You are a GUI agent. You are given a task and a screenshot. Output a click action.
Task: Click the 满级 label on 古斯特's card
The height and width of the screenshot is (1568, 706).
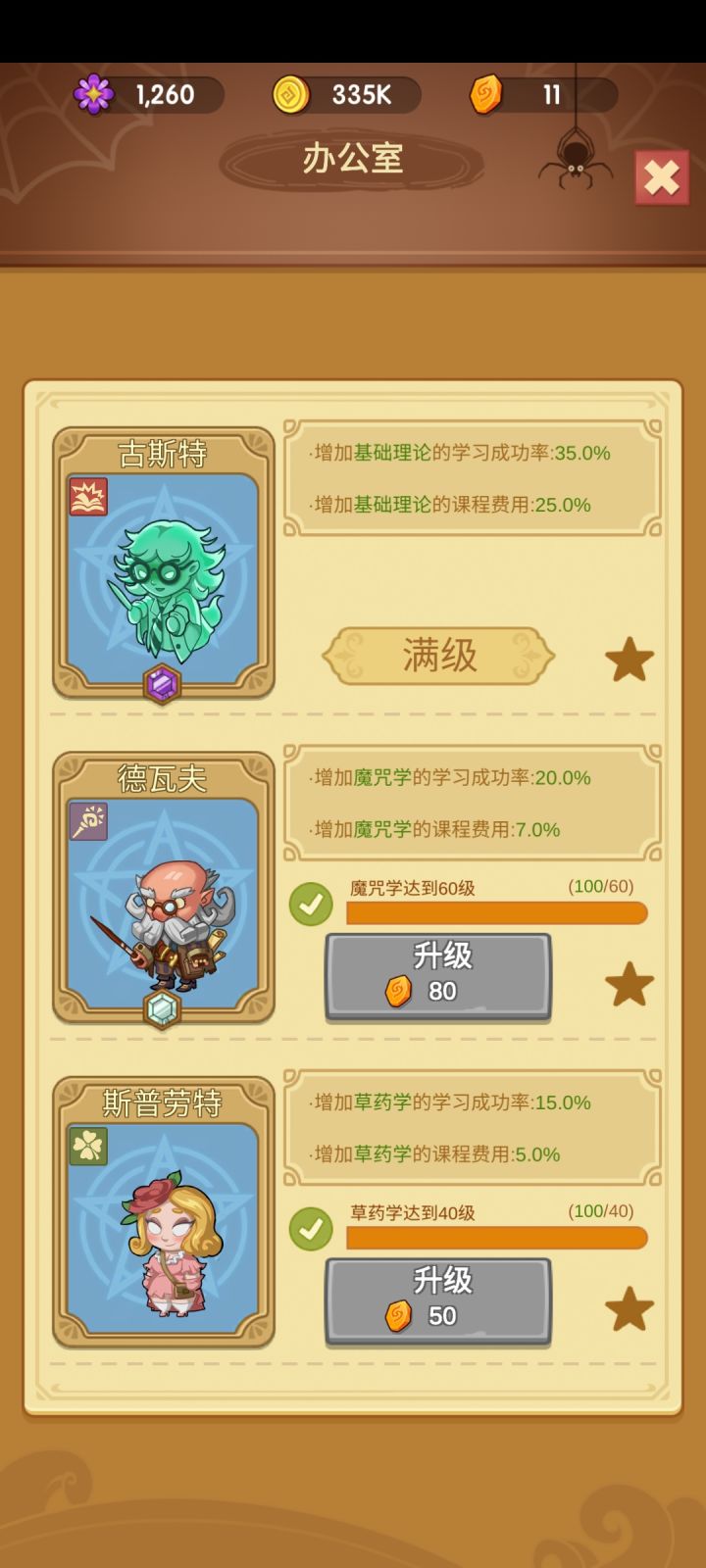coord(435,655)
